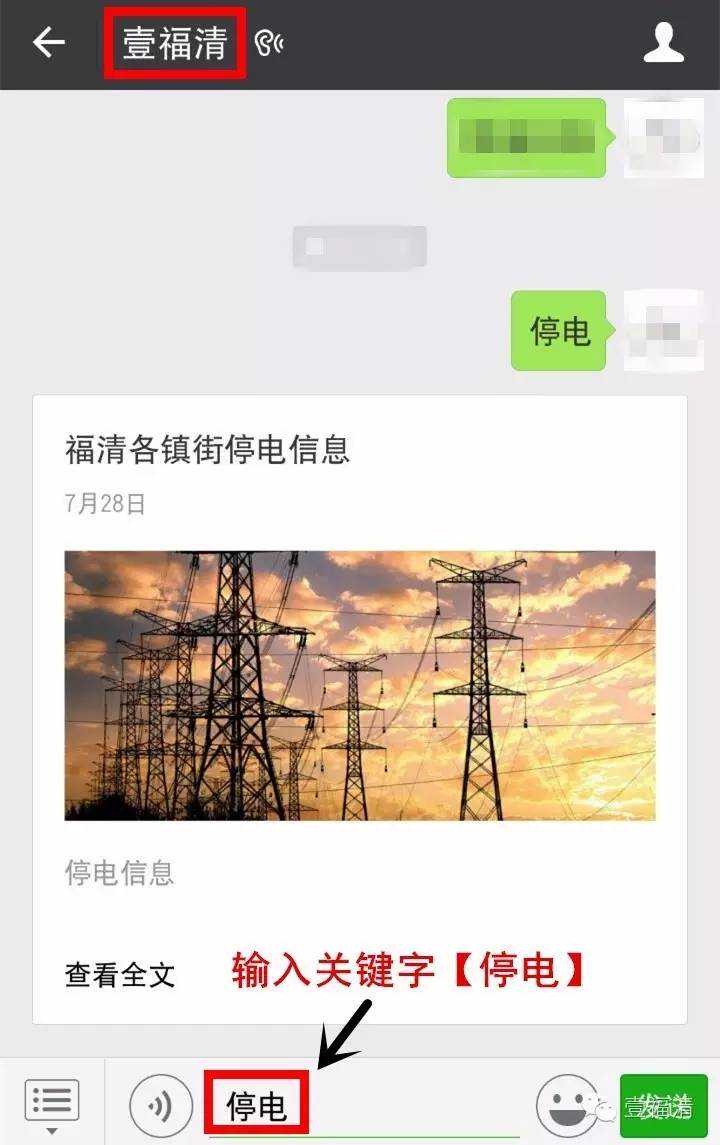Switch to voice input mode
This screenshot has height=1145, width=720.
click(x=161, y=1106)
